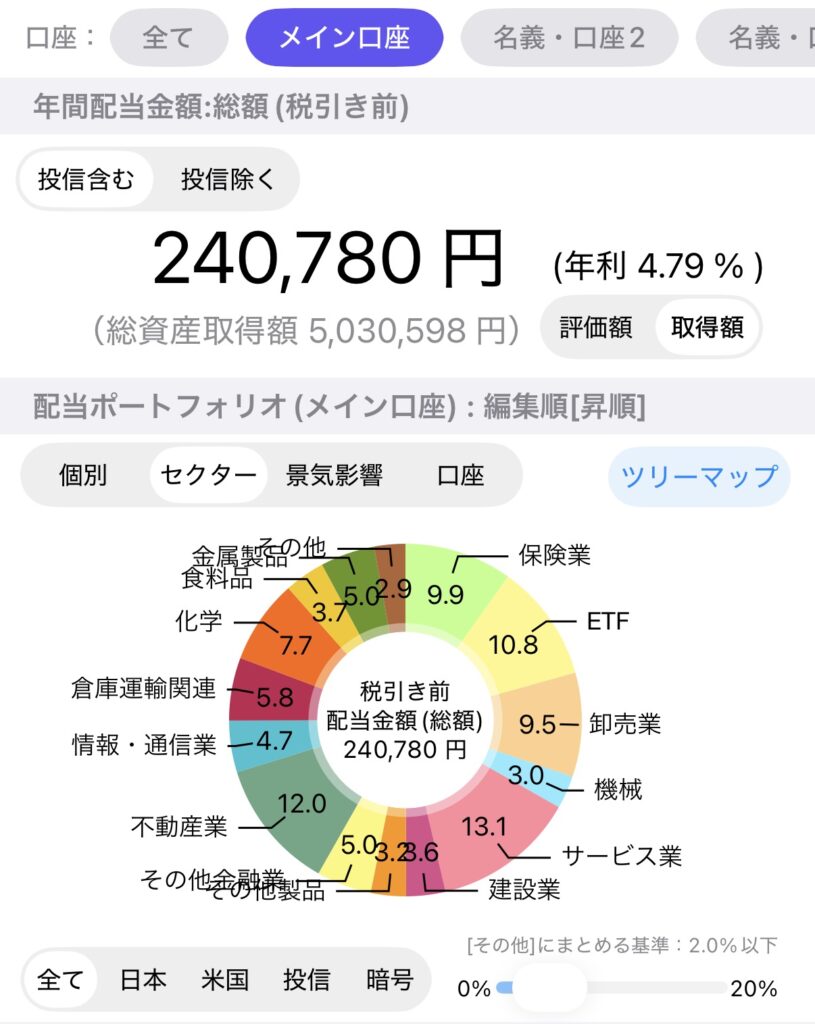Tap the その他 threshold slider
This screenshot has height=1024, width=815.
click(x=612, y=988)
